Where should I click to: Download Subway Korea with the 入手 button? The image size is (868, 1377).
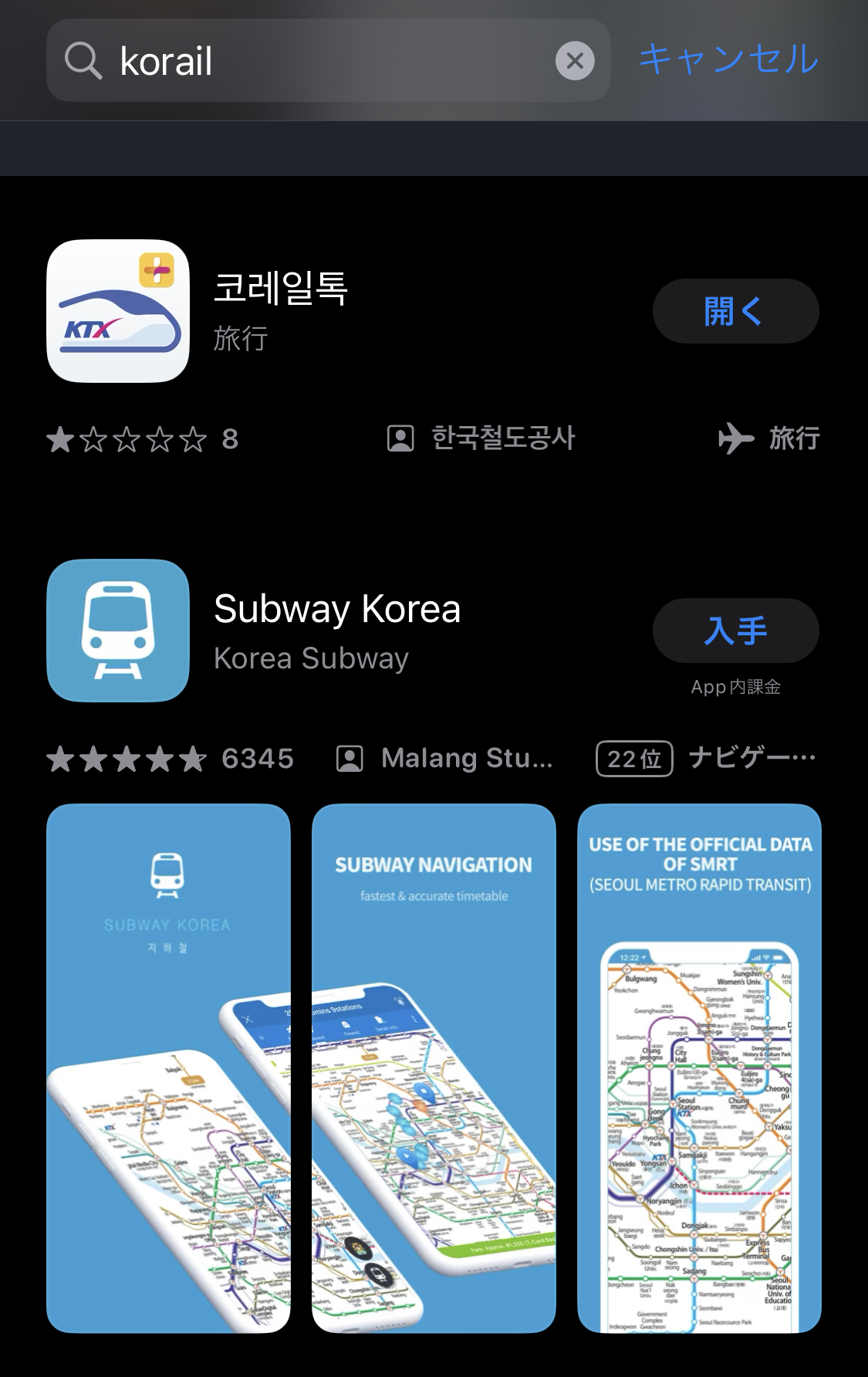(x=735, y=631)
